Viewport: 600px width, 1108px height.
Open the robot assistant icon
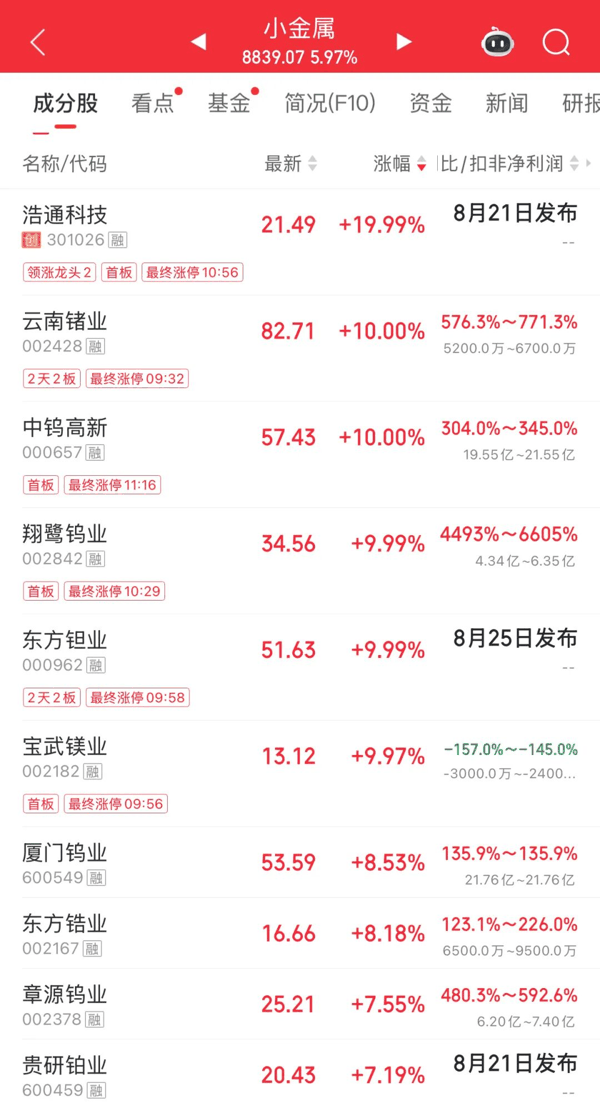498,42
